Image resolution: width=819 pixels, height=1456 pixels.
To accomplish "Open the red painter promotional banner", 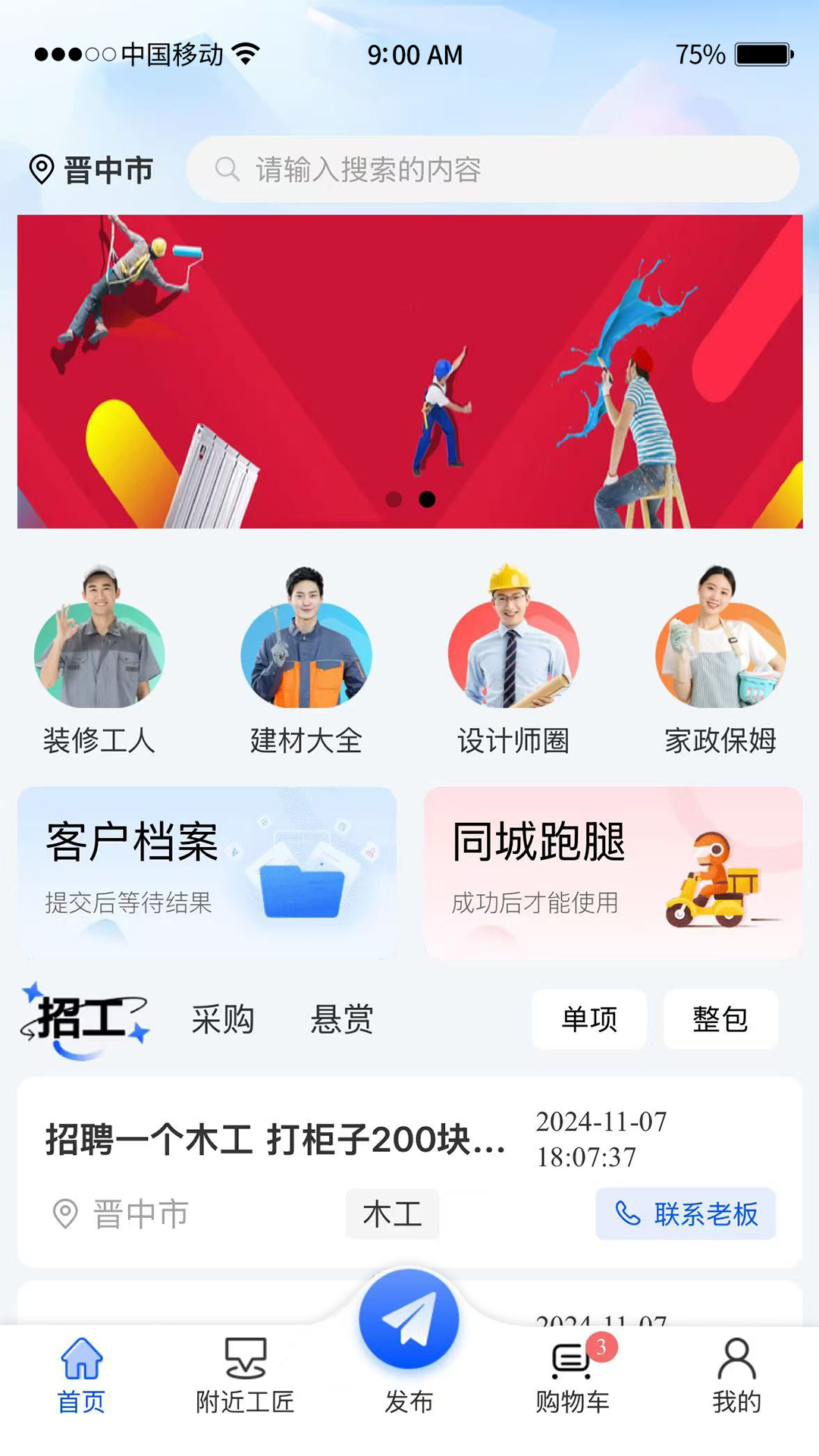I will click(409, 372).
